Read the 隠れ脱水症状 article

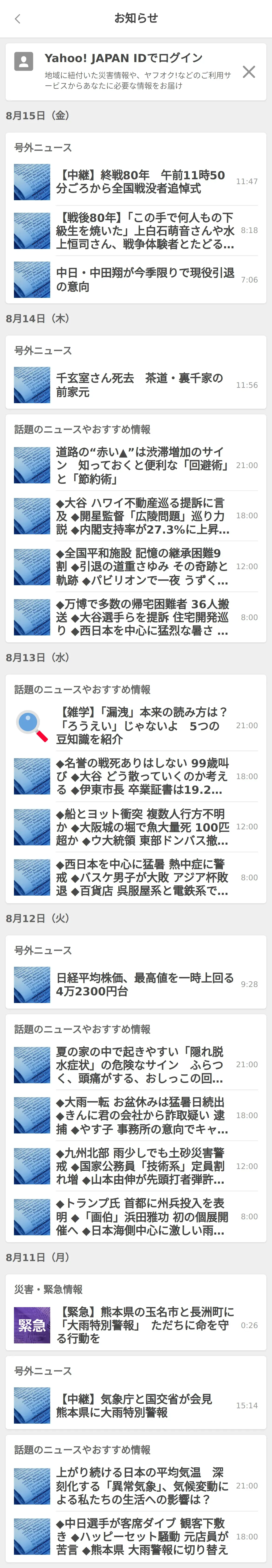(140, 1065)
